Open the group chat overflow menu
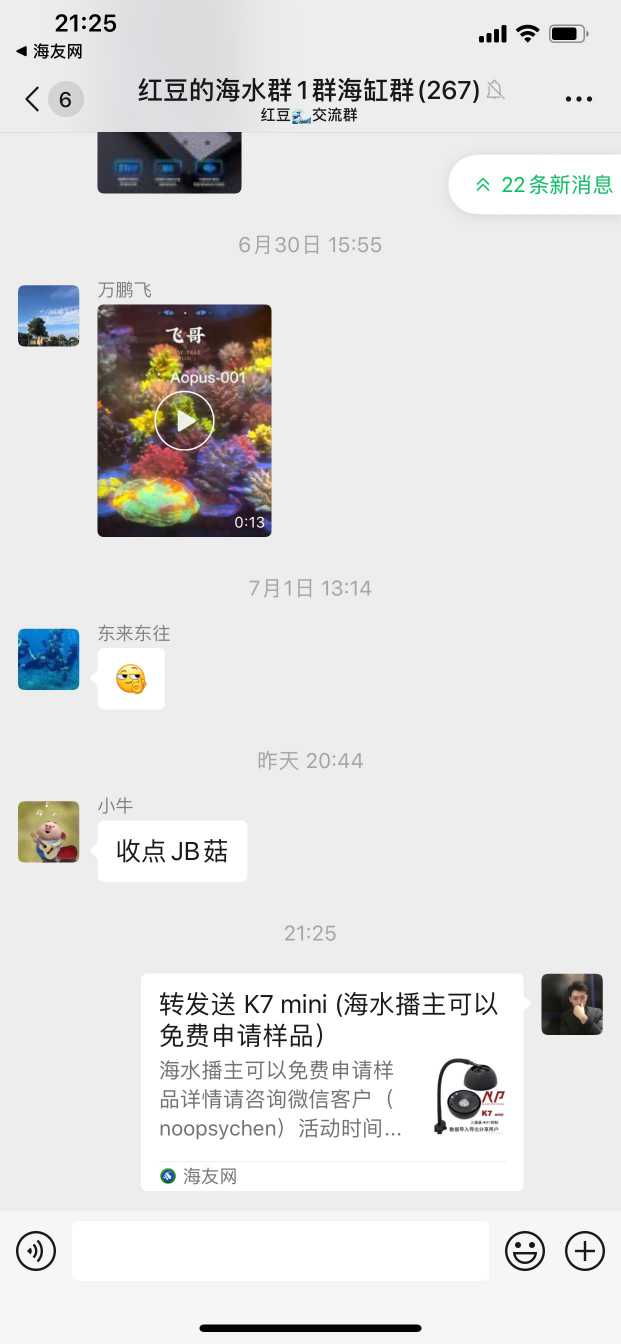 (579, 99)
